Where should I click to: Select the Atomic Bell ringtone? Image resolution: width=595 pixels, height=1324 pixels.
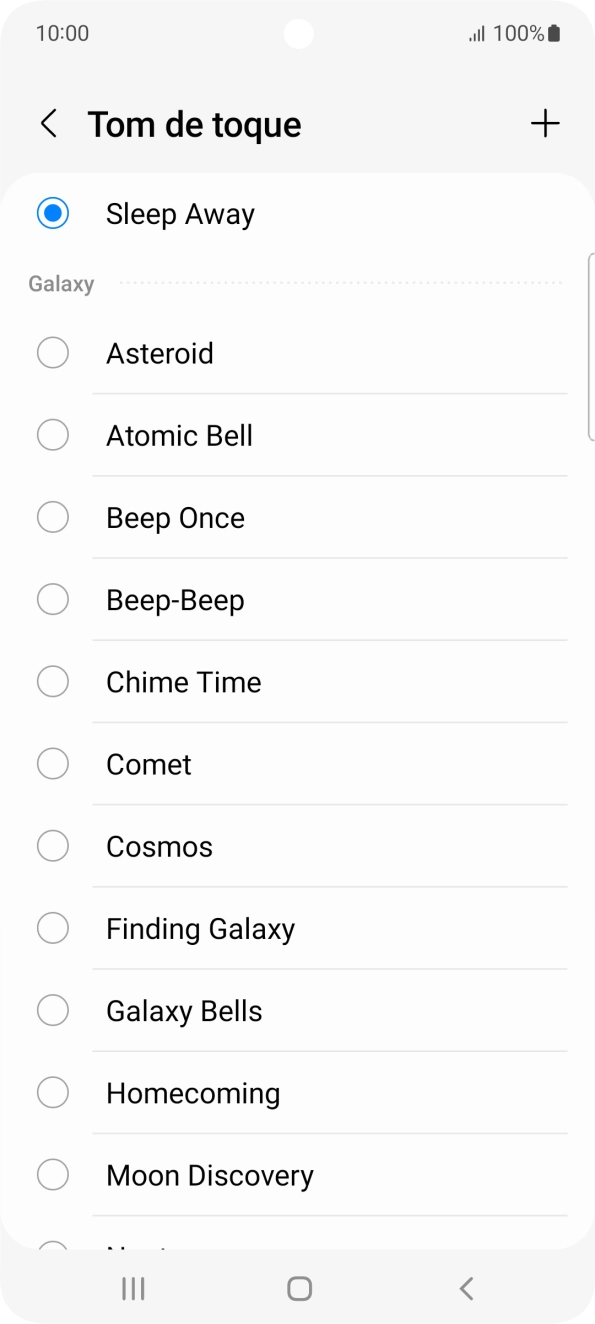(x=297, y=435)
